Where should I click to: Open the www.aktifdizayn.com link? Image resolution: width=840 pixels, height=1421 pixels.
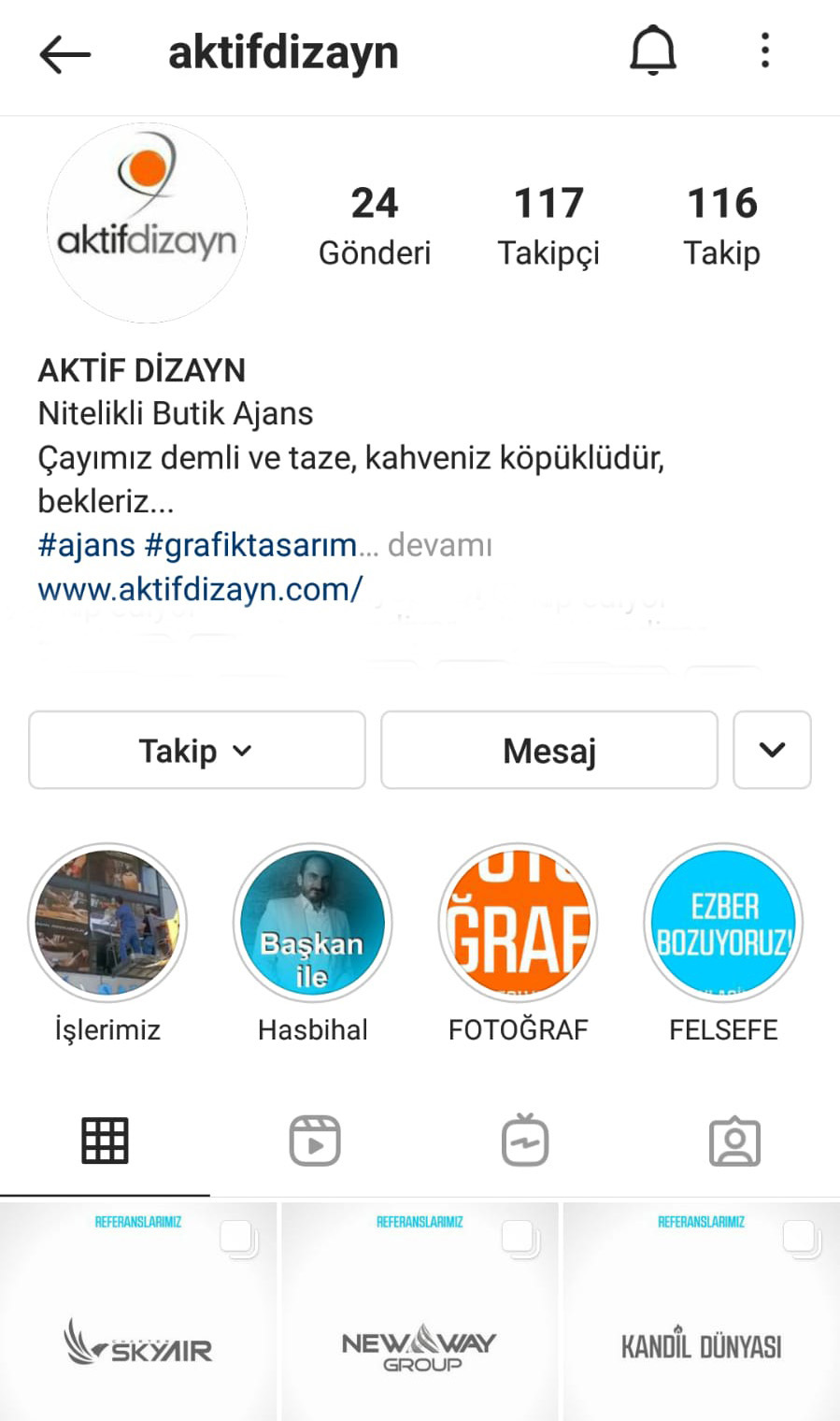coord(200,589)
